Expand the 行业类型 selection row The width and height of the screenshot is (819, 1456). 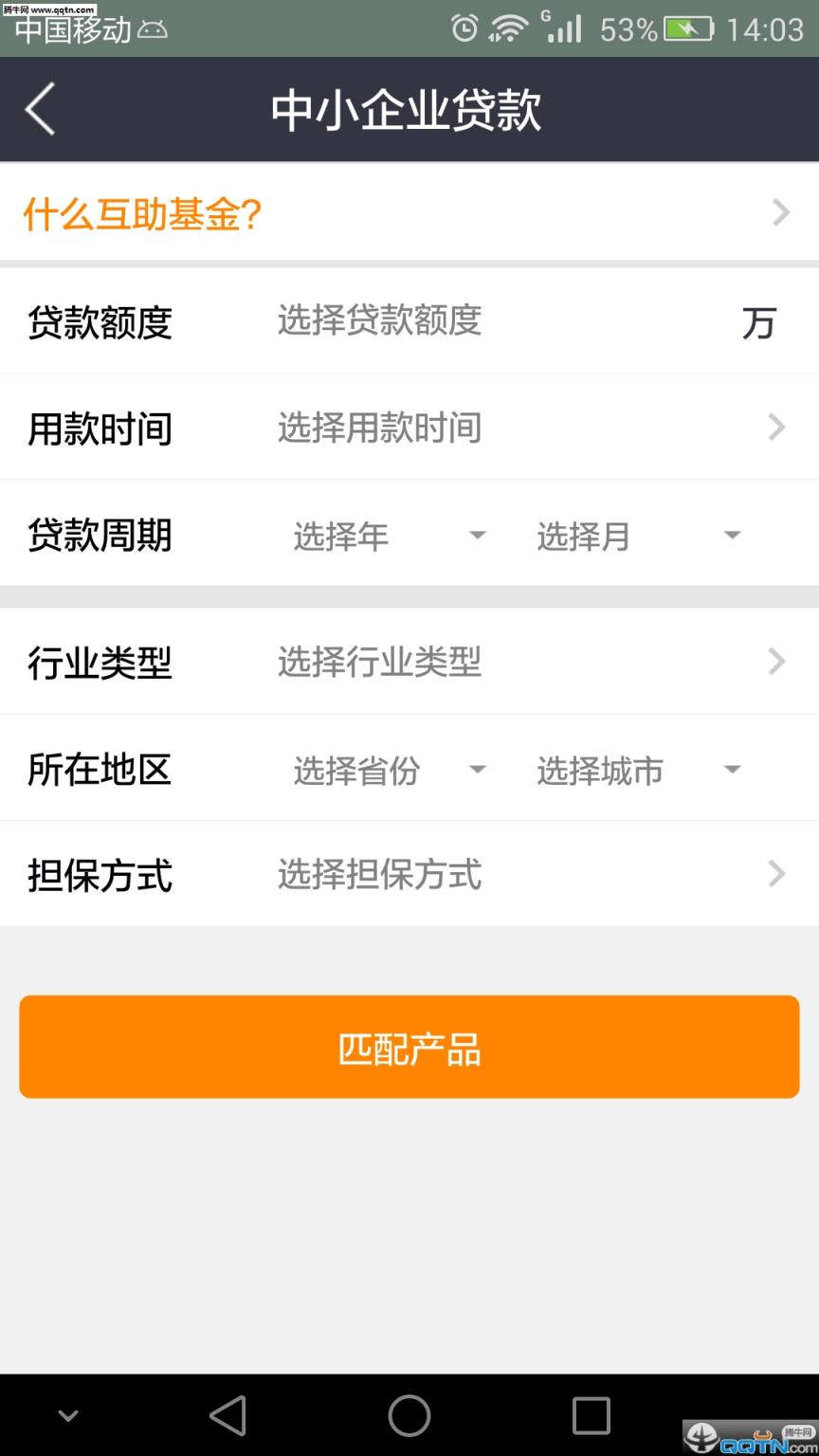408,661
